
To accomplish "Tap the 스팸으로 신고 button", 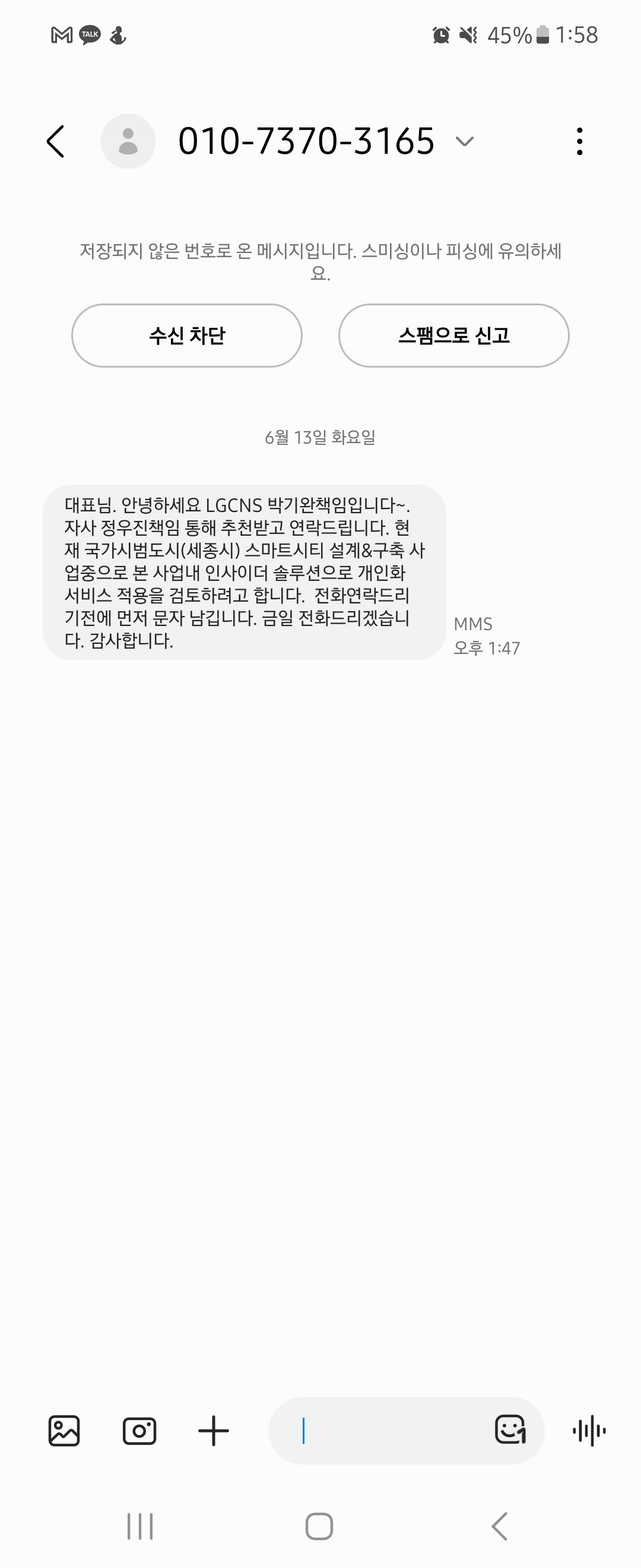I will [x=453, y=336].
